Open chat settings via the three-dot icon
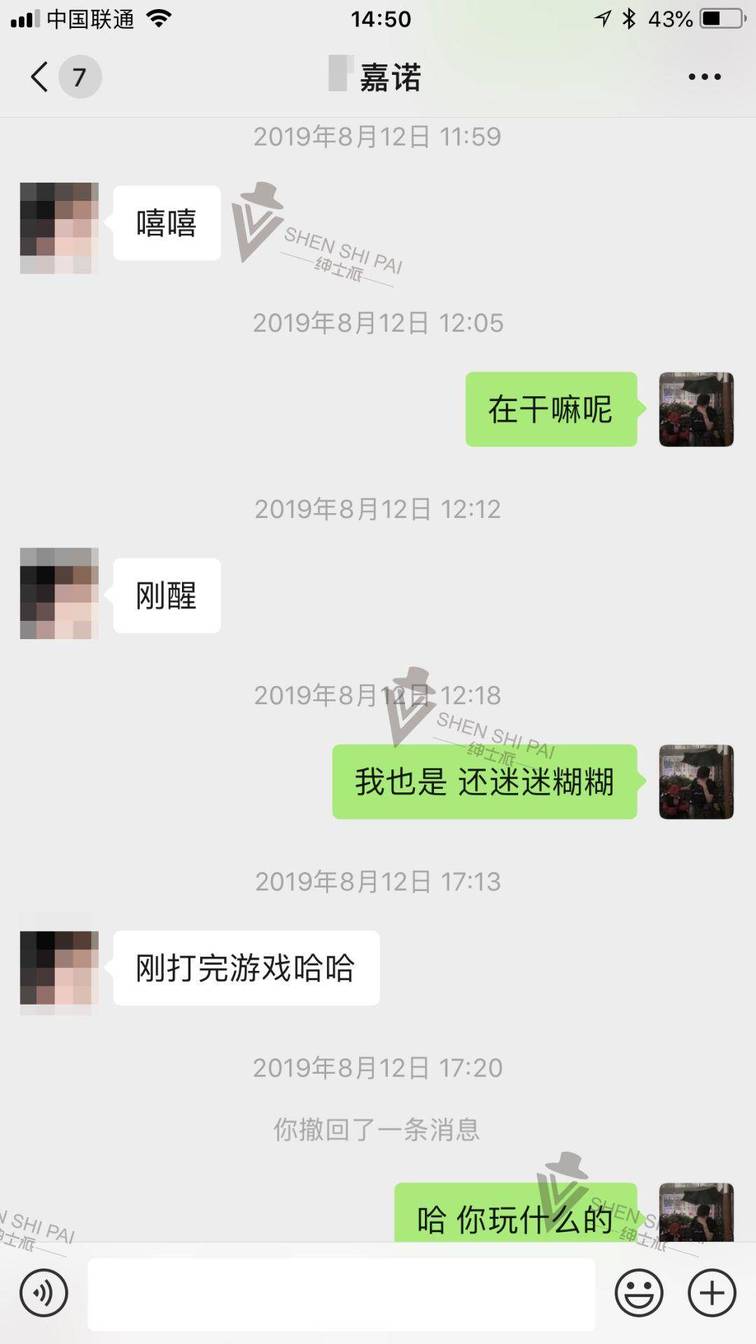Viewport: 756px width, 1344px height. click(x=706, y=75)
